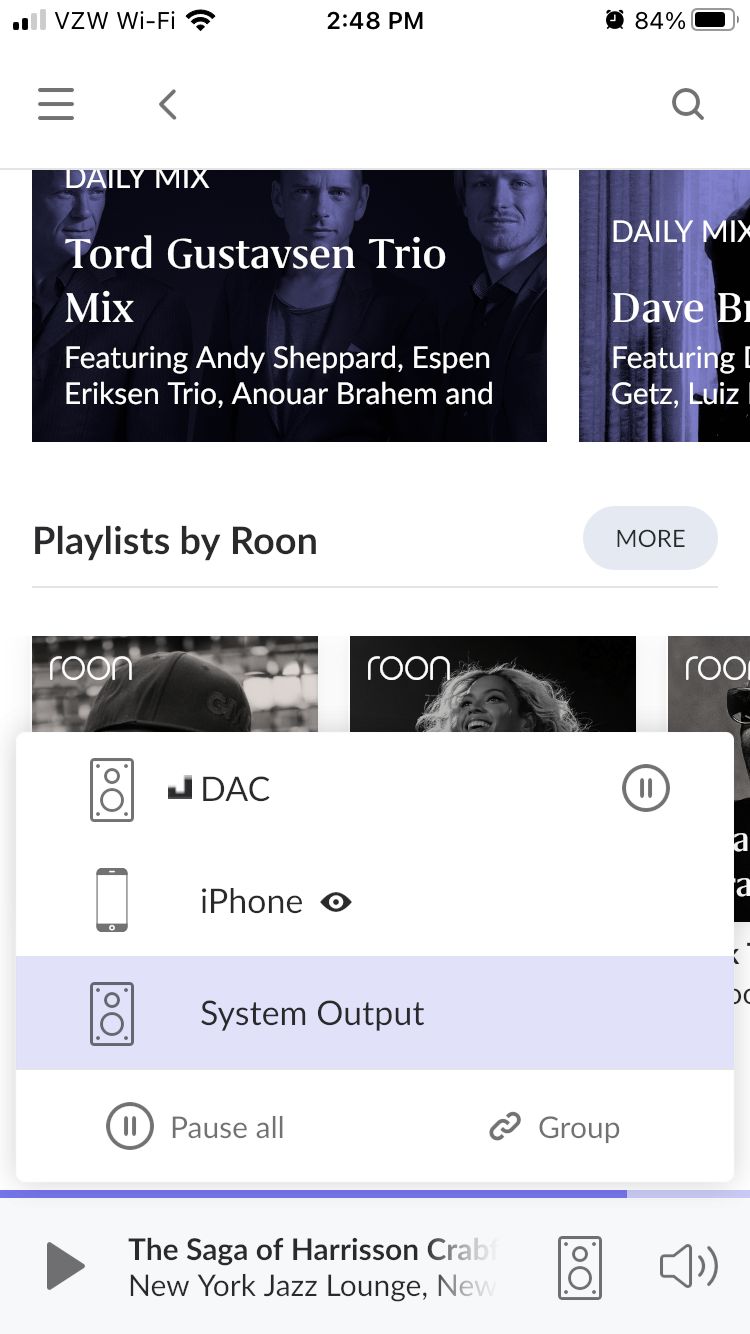
Task: Open the zone picker speaker icon
Action: coord(580,1267)
